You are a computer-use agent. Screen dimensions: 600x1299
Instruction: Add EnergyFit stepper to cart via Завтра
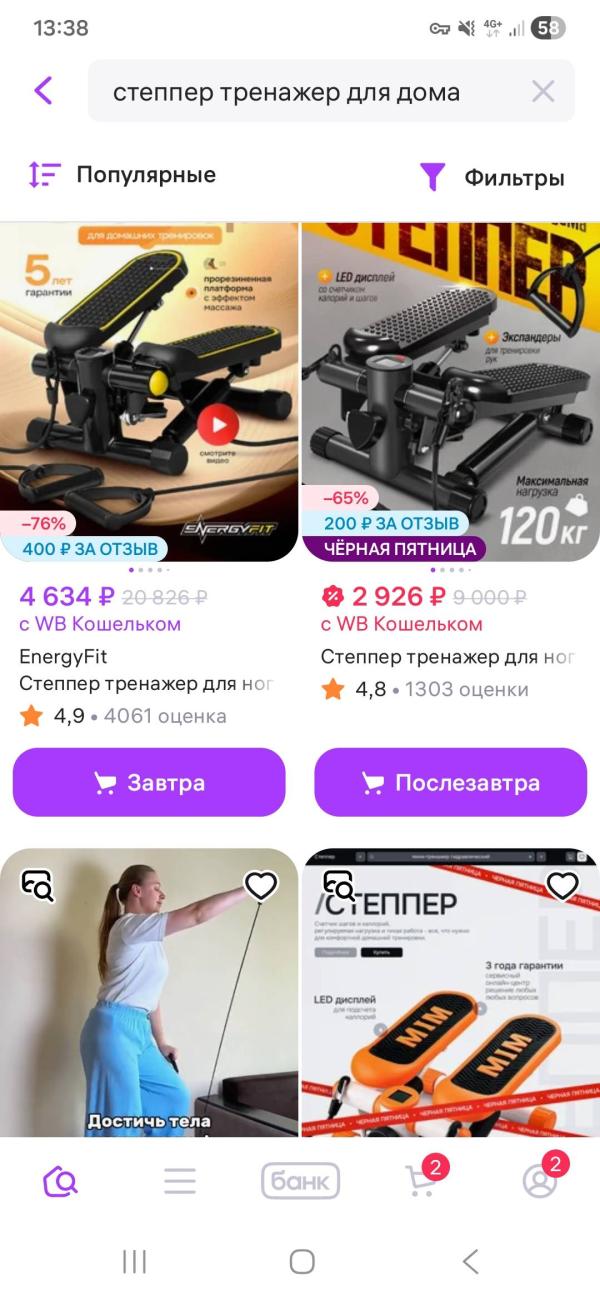click(149, 782)
